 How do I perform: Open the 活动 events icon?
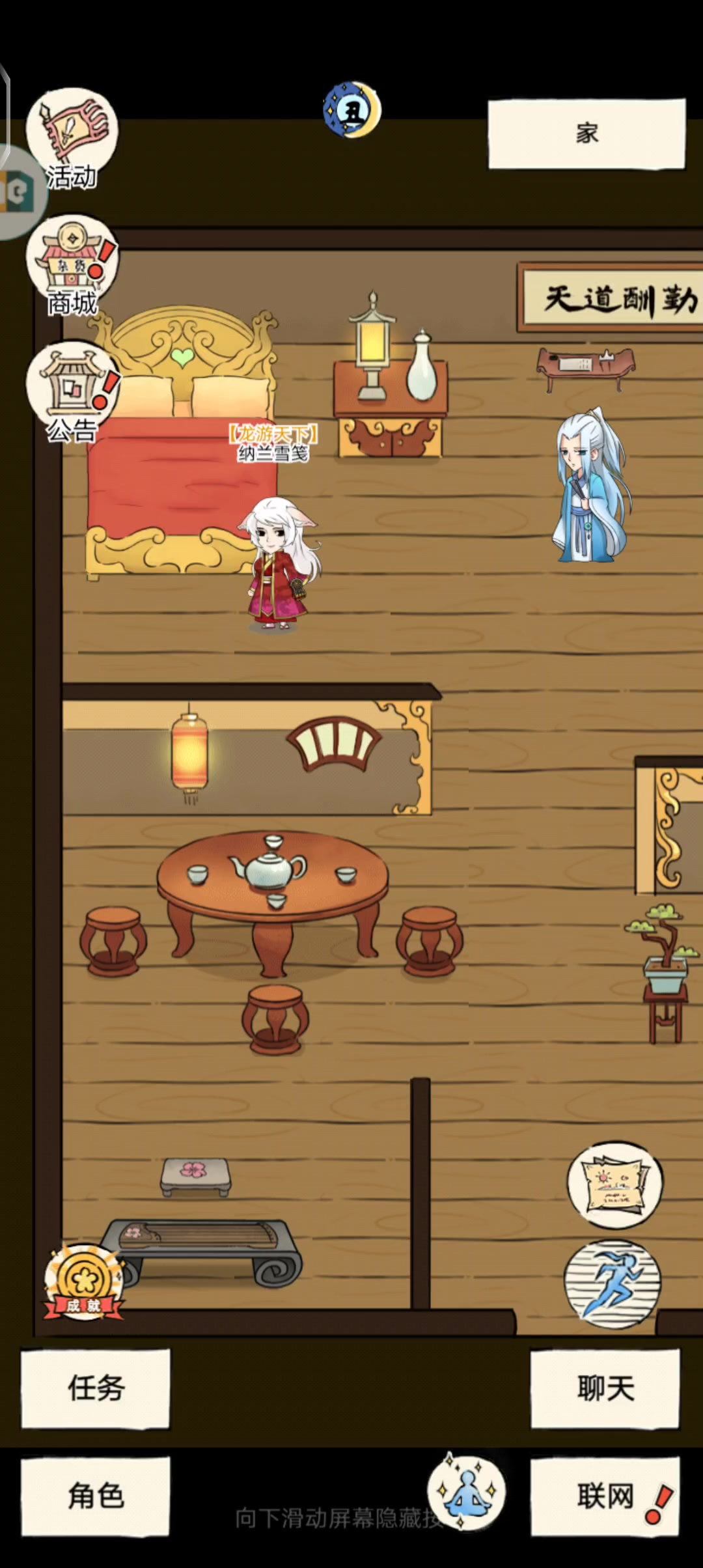coord(72,138)
